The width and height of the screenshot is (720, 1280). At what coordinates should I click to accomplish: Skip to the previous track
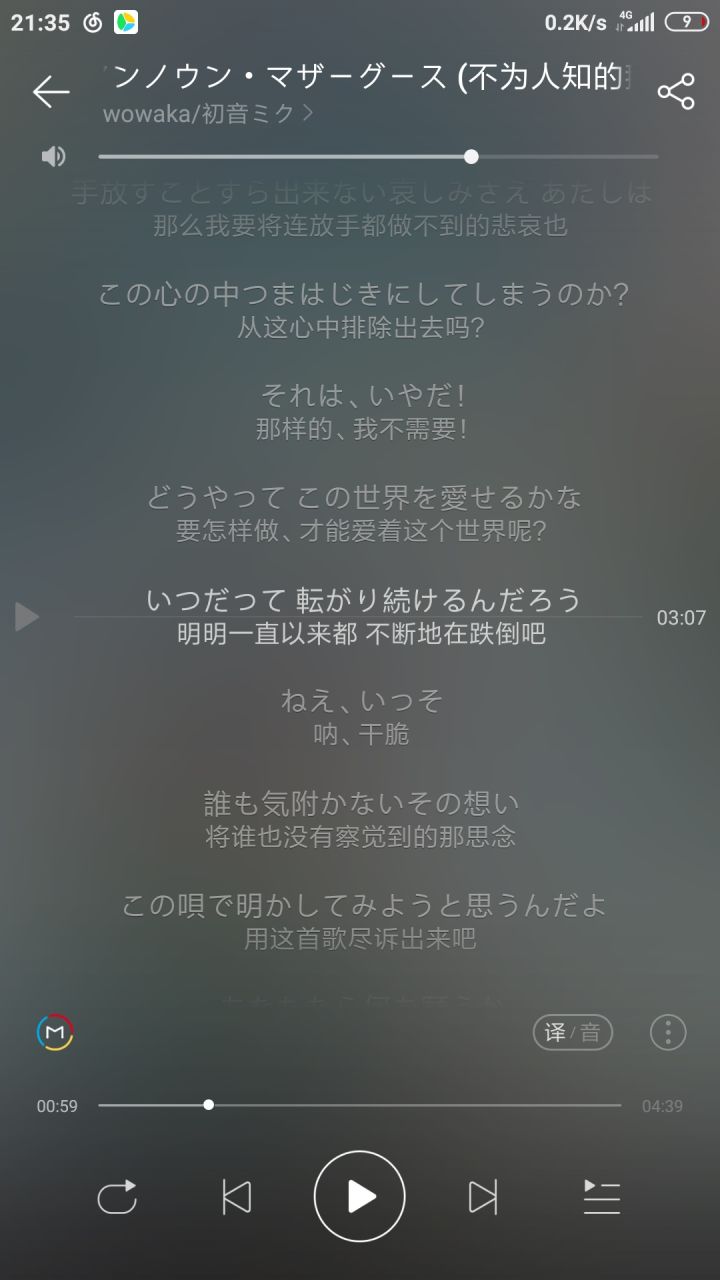[238, 1195]
